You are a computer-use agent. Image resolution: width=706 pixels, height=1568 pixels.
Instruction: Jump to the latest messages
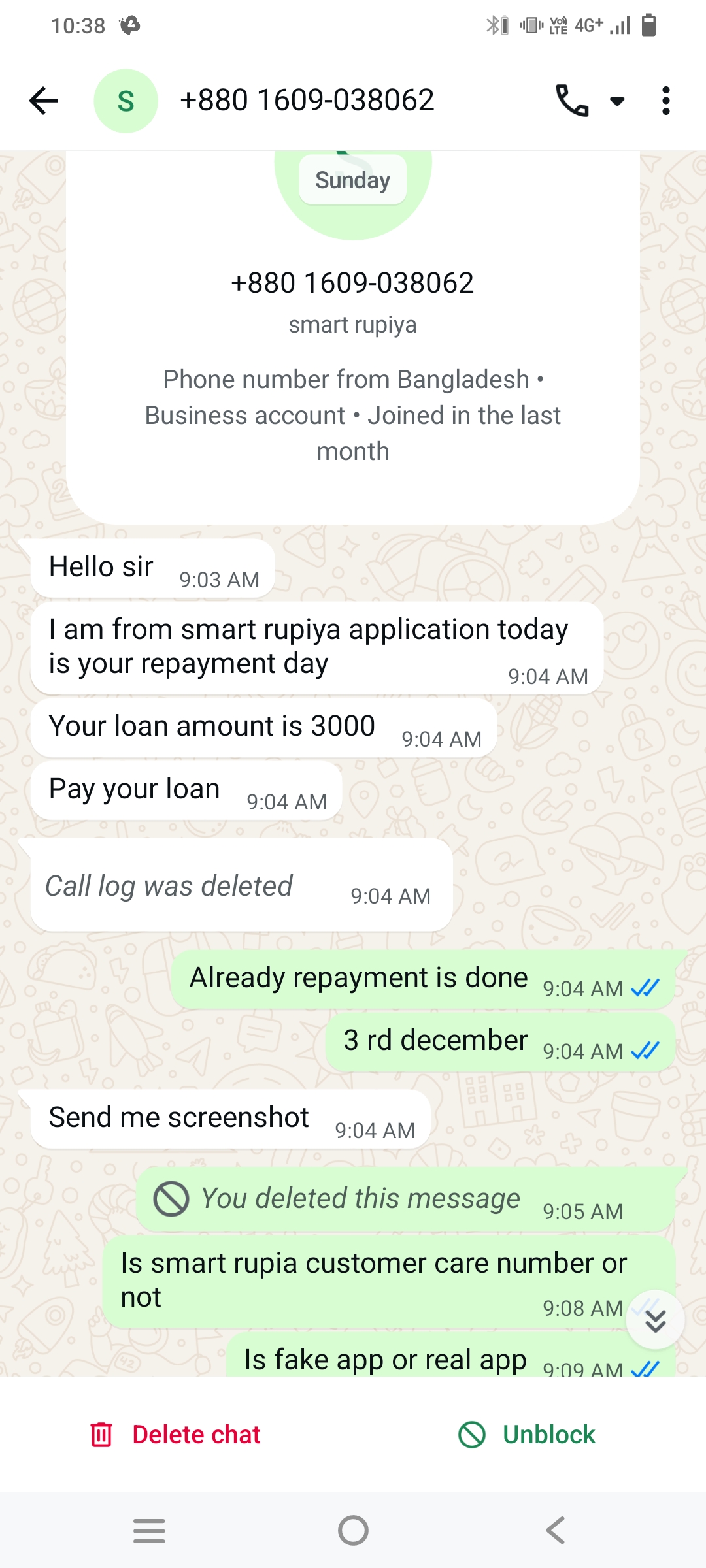(655, 1320)
